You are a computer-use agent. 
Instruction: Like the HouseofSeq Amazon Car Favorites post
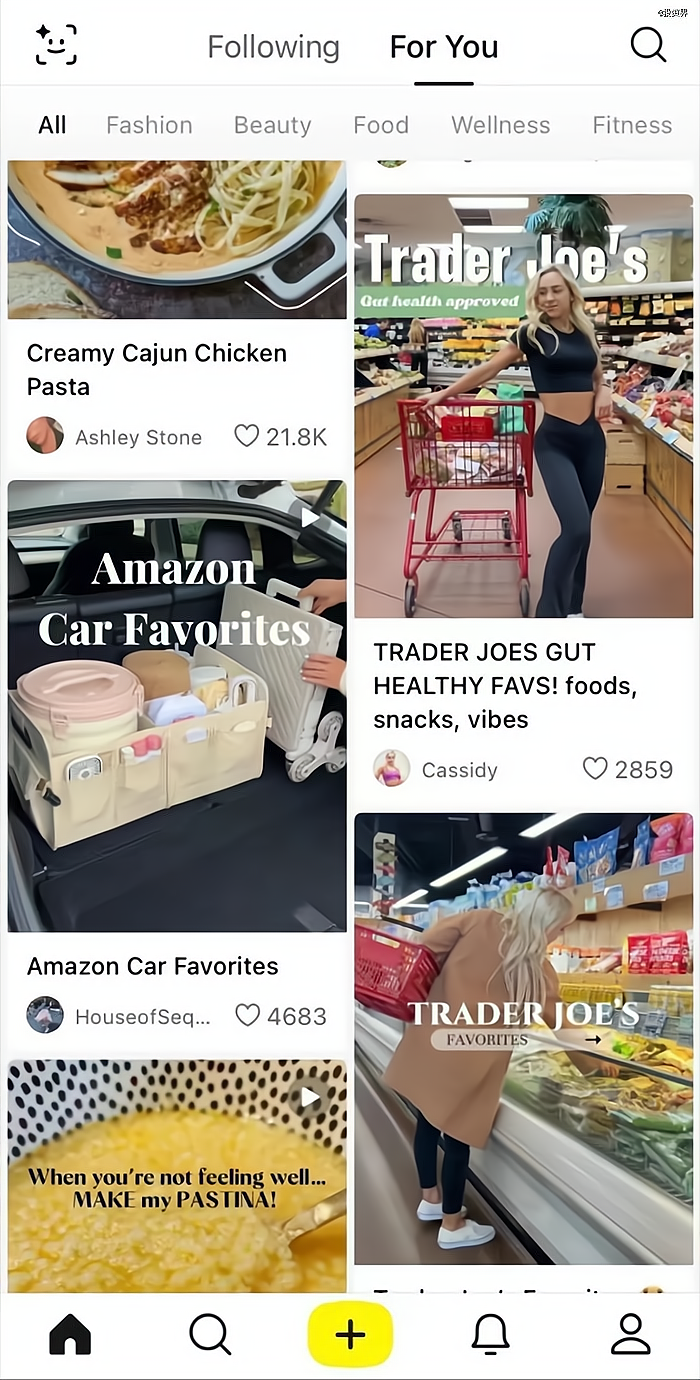click(x=247, y=1016)
